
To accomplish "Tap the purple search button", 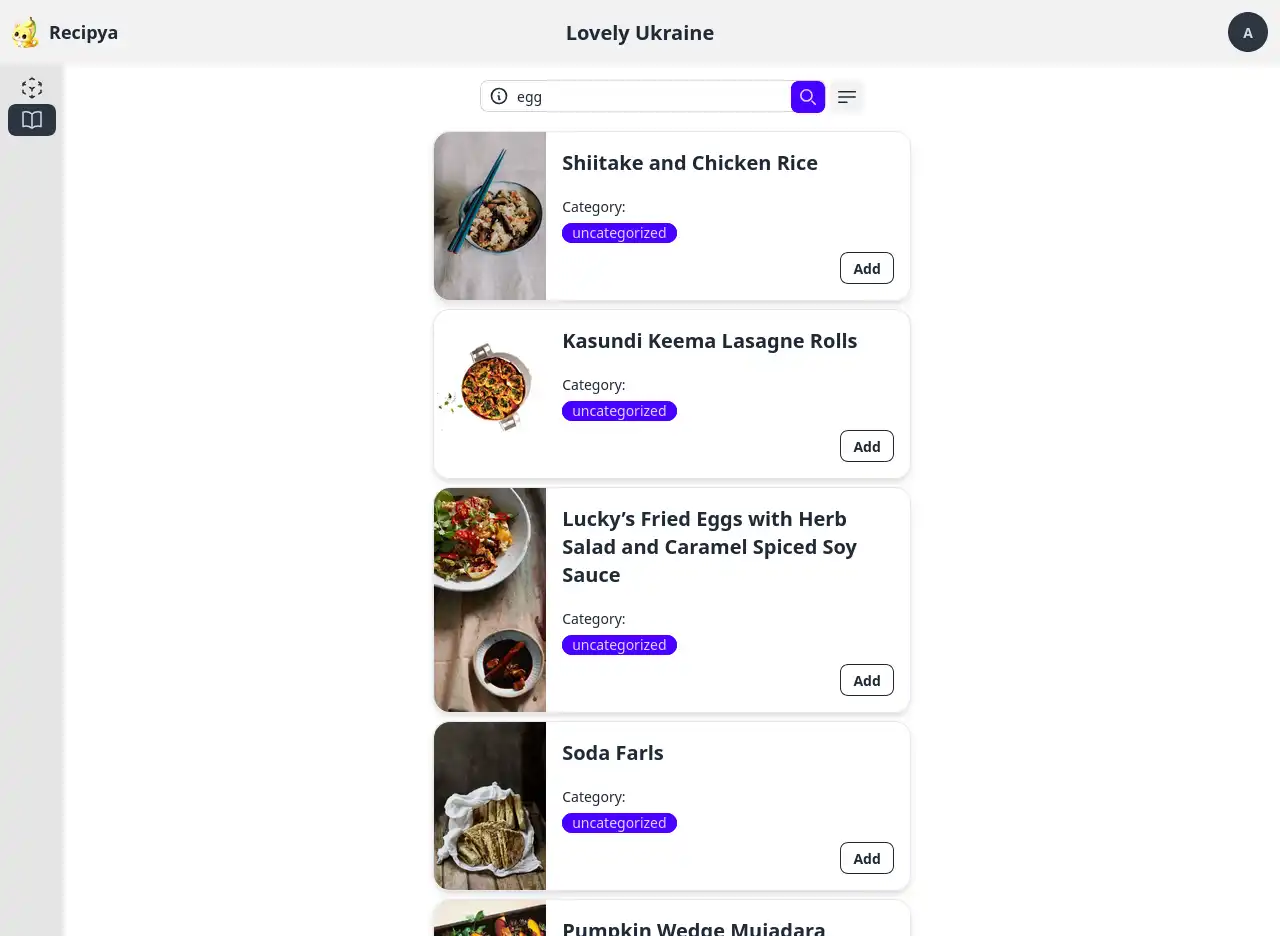I will pos(807,97).
